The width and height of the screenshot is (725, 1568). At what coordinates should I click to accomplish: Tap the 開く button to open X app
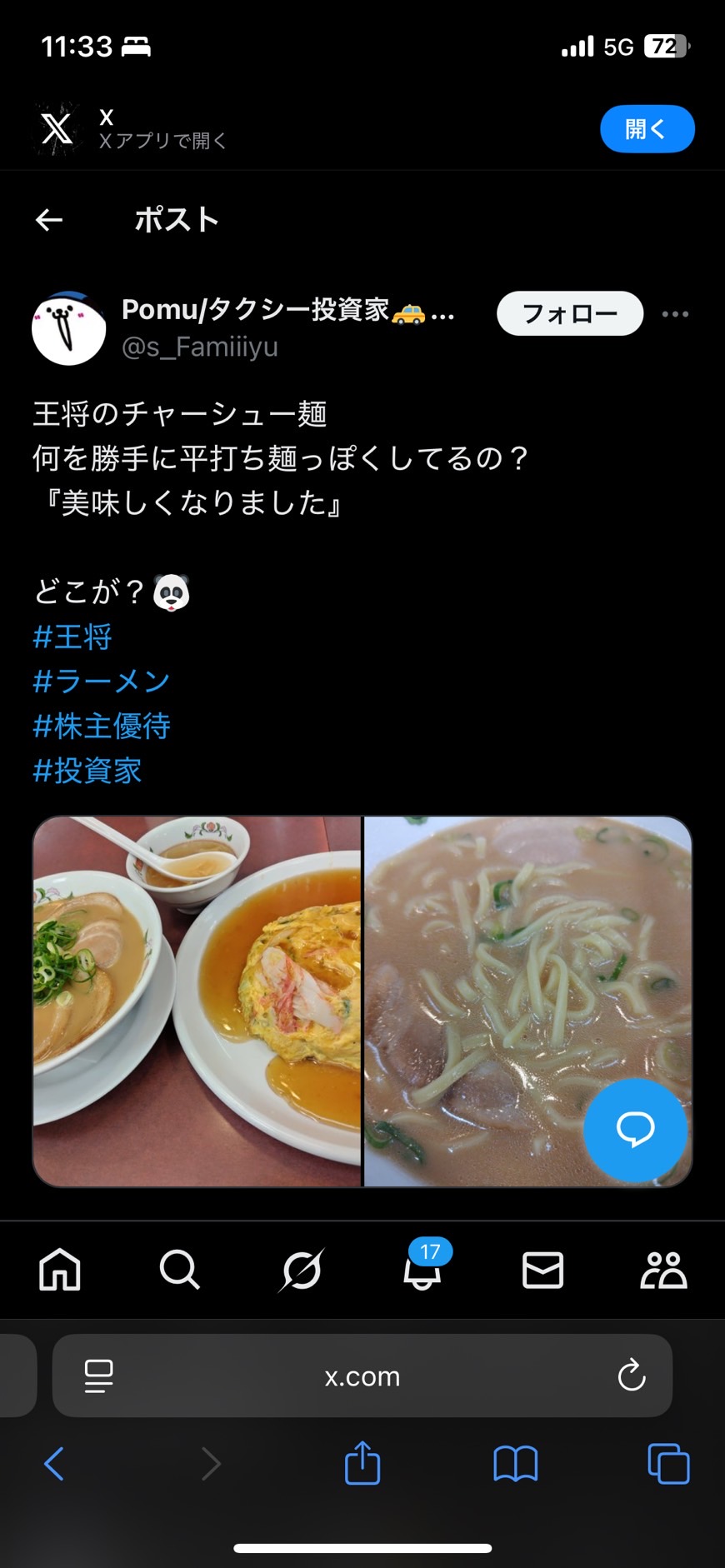(x=647, y=129)
